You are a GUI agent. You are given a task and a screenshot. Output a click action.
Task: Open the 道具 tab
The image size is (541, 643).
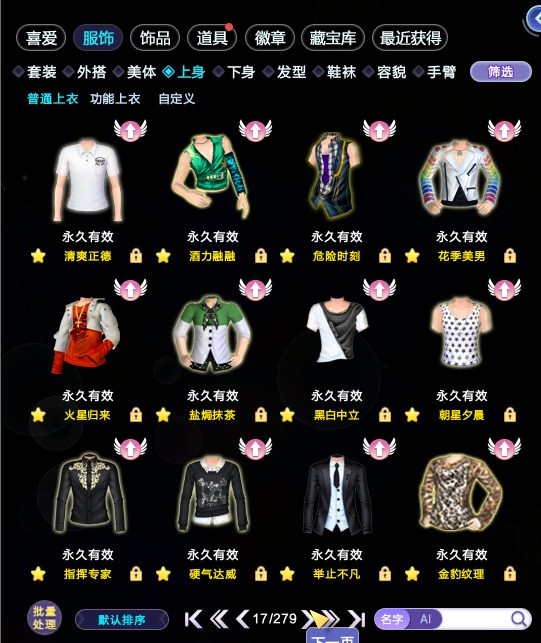coord(212,38)
